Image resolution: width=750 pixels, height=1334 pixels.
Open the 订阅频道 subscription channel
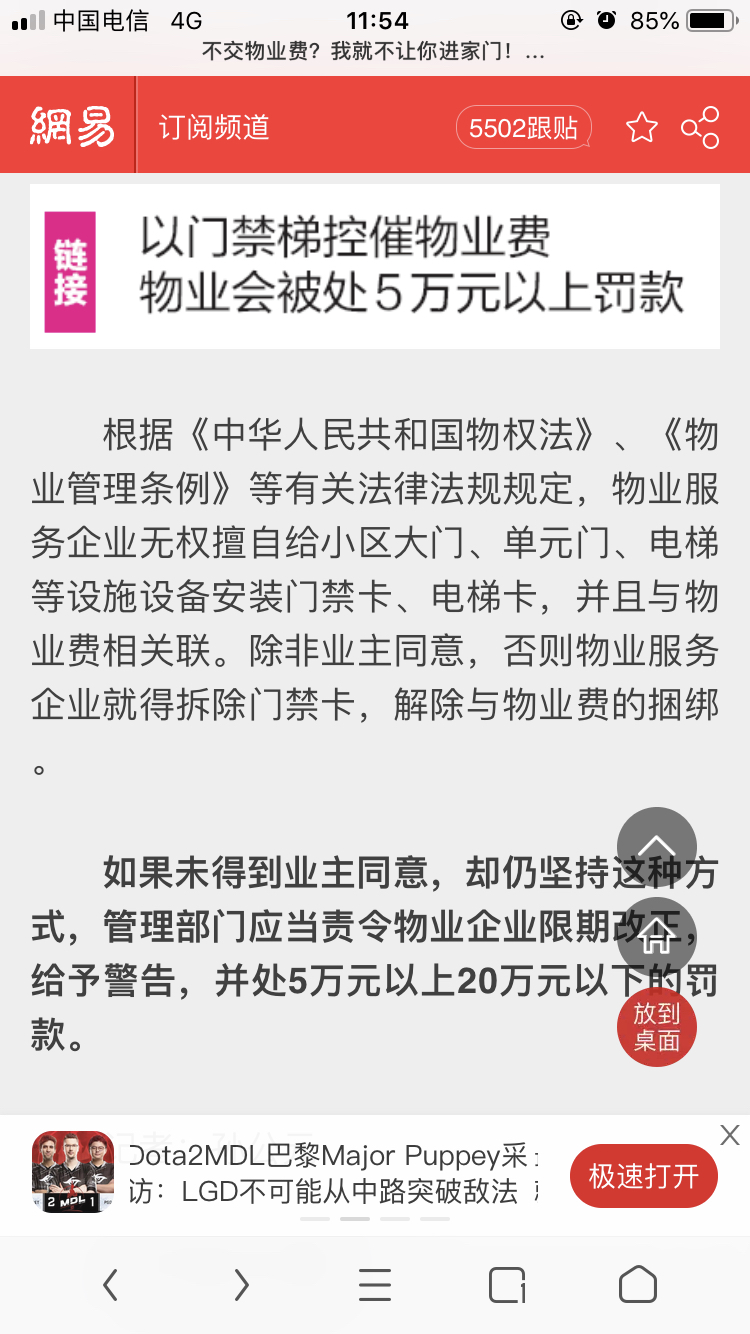click(214, 128)
